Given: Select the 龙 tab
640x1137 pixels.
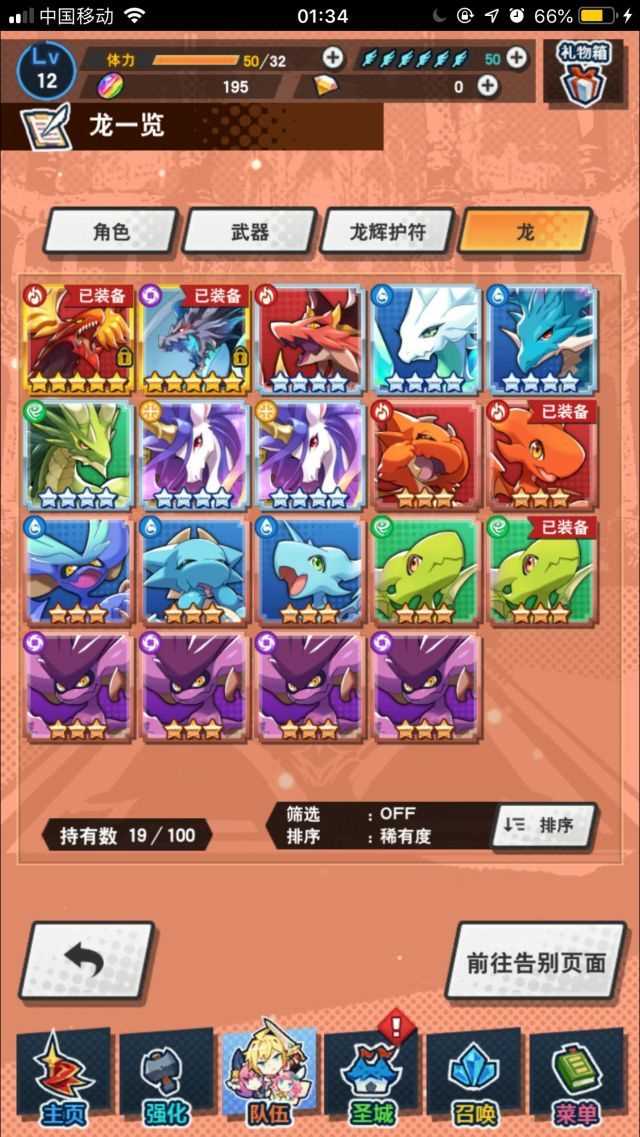Looking at the screenshot, I should 524,232.
